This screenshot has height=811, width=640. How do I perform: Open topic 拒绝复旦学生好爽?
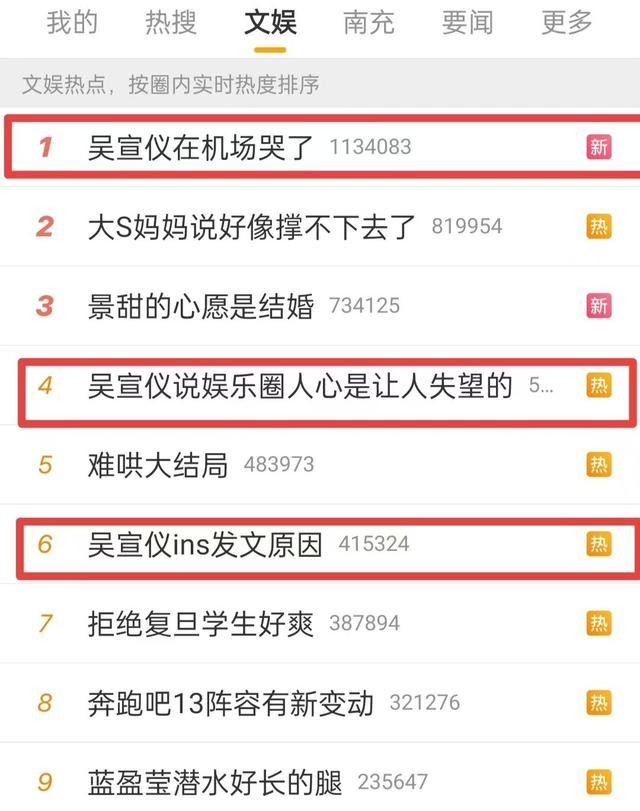pos(200,624)
